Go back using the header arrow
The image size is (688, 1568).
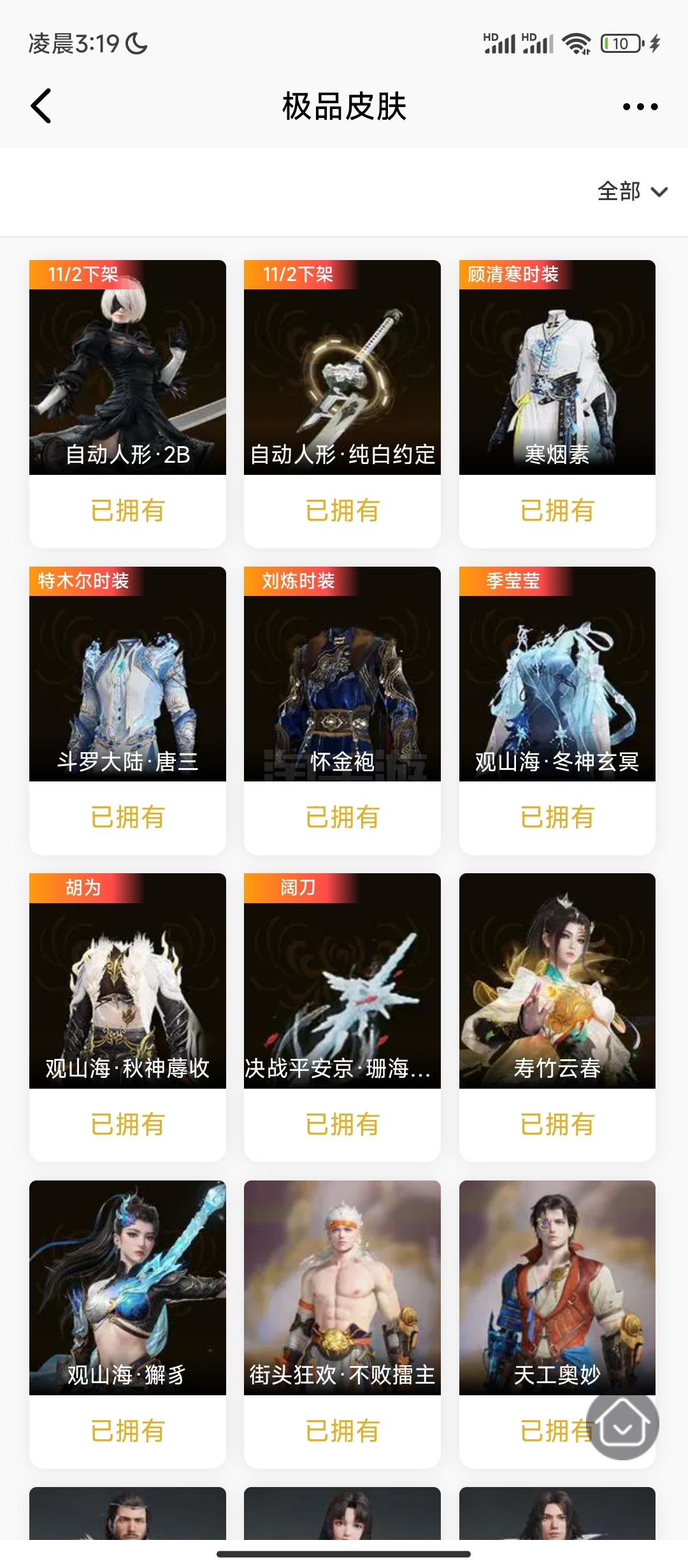[41, 106]
